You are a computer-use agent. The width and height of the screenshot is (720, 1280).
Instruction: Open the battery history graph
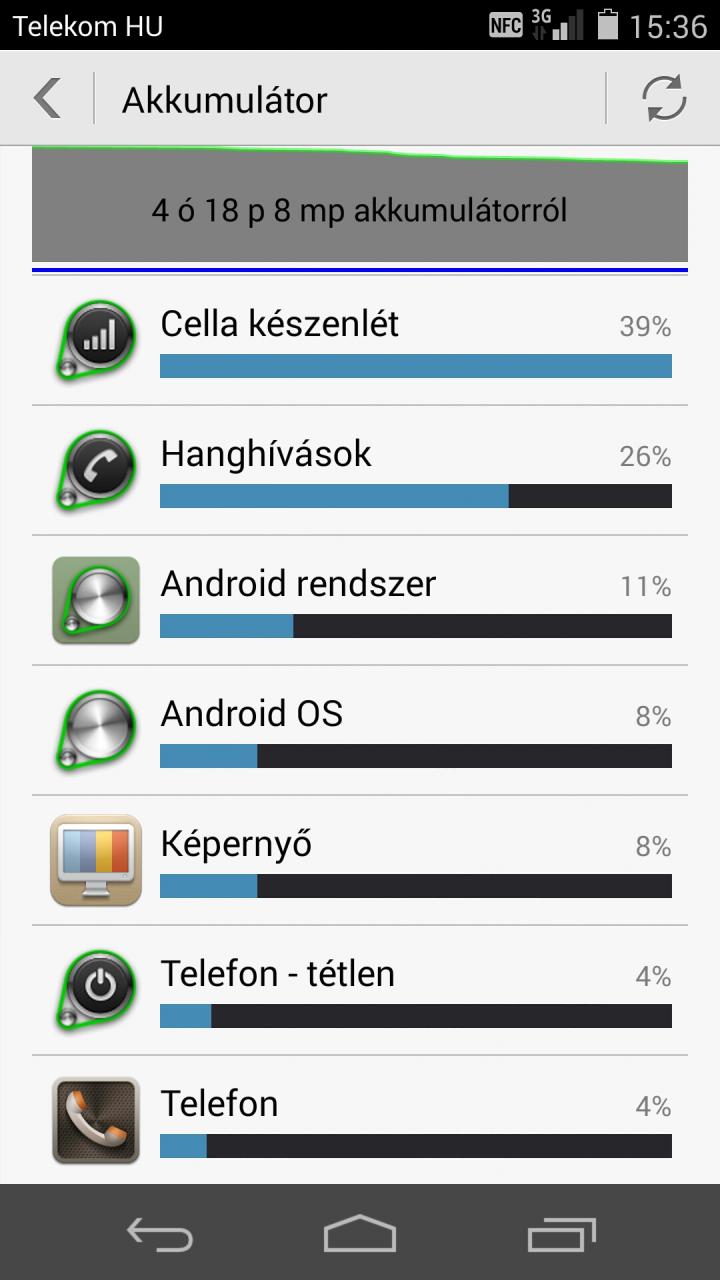360,205
